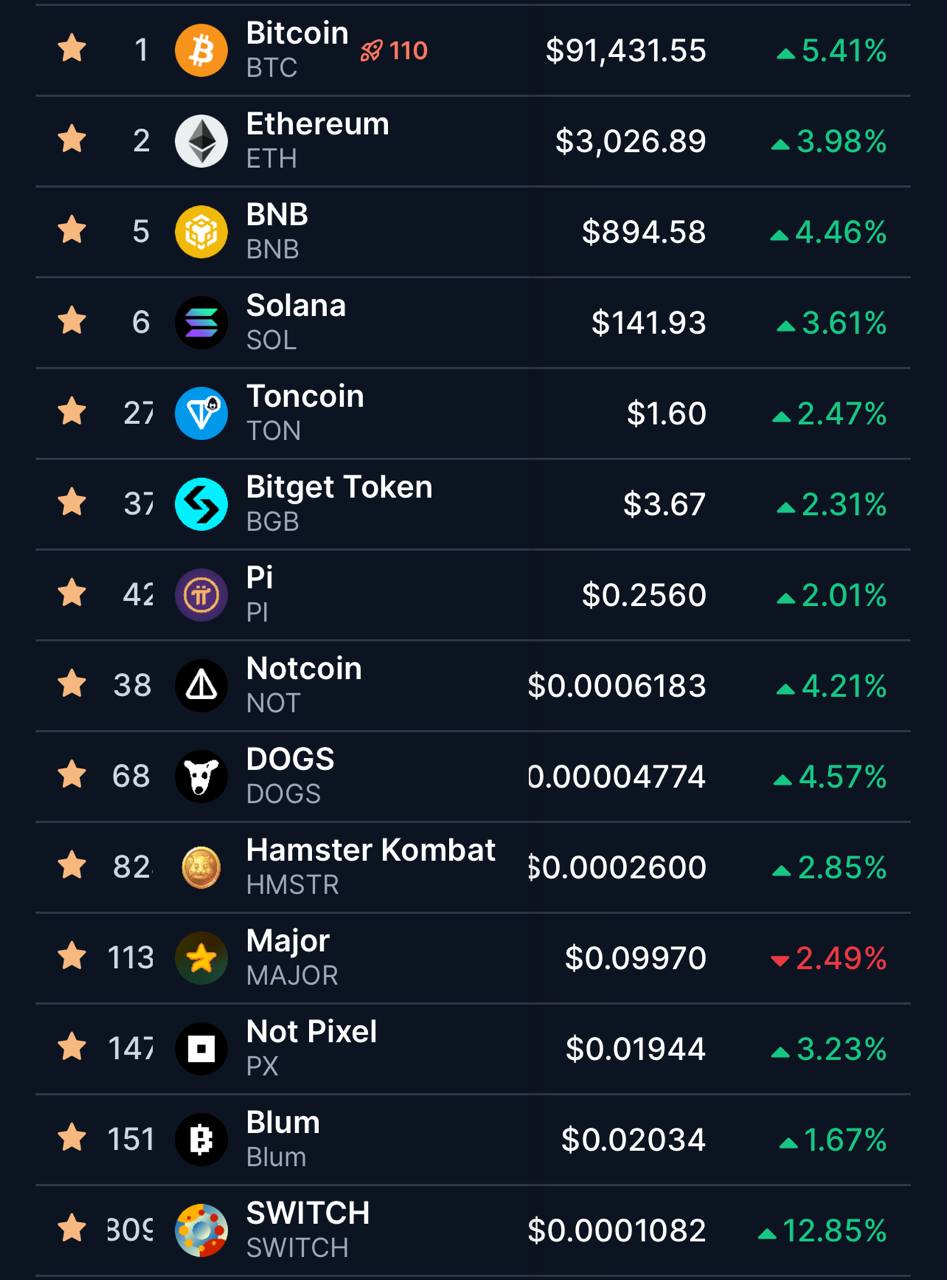This screenshot has height=1280, width=947.
Task: Open the BNB coin row
Action: pyautogui.click(x=277, y=231)
